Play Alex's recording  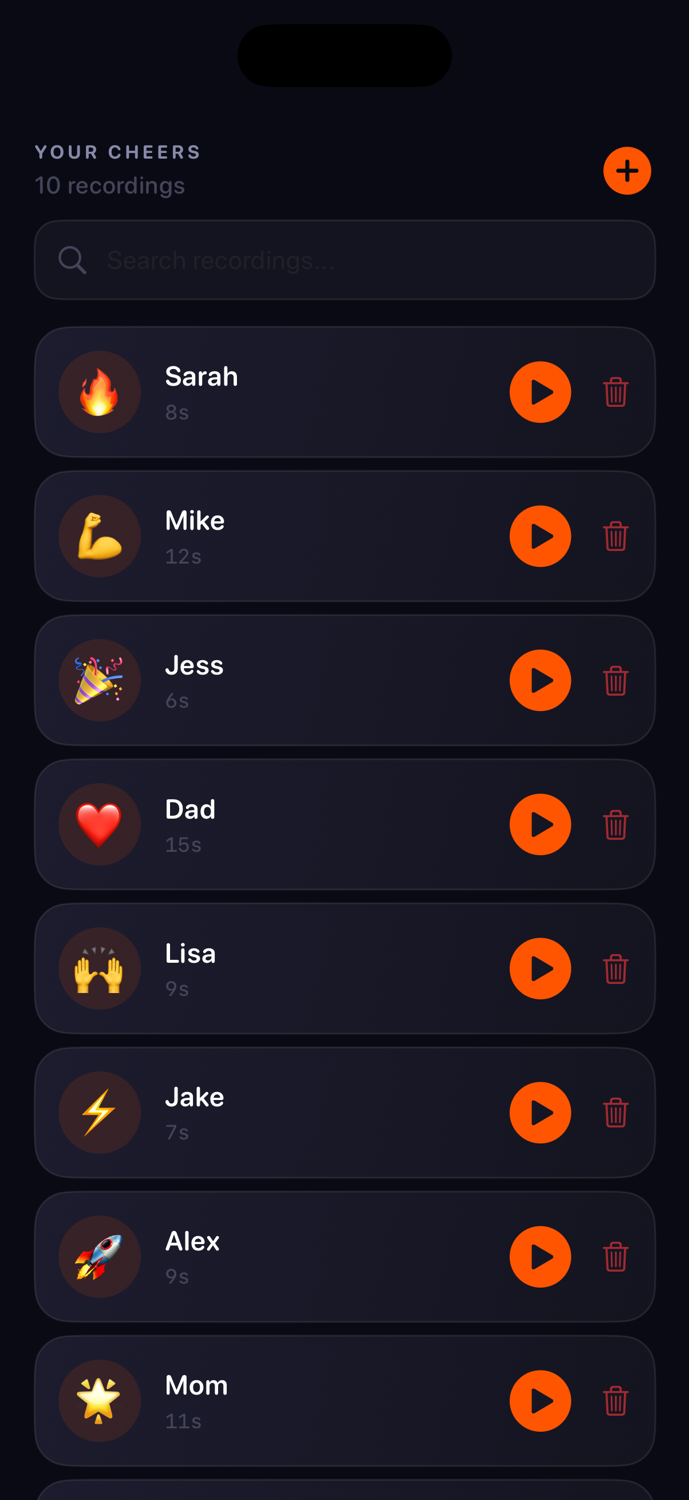(540, 1256)
